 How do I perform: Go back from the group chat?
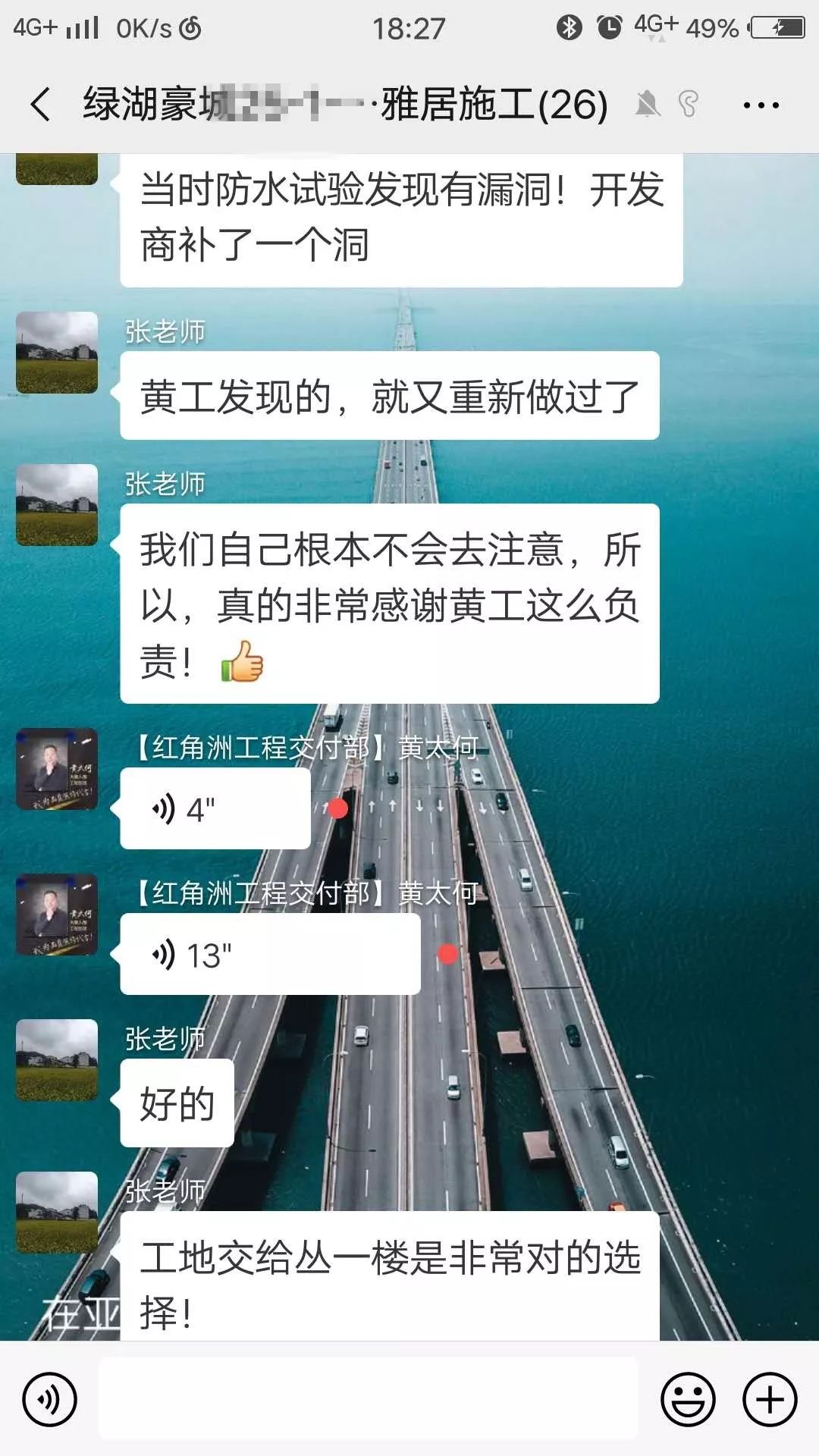coord(41,105)
